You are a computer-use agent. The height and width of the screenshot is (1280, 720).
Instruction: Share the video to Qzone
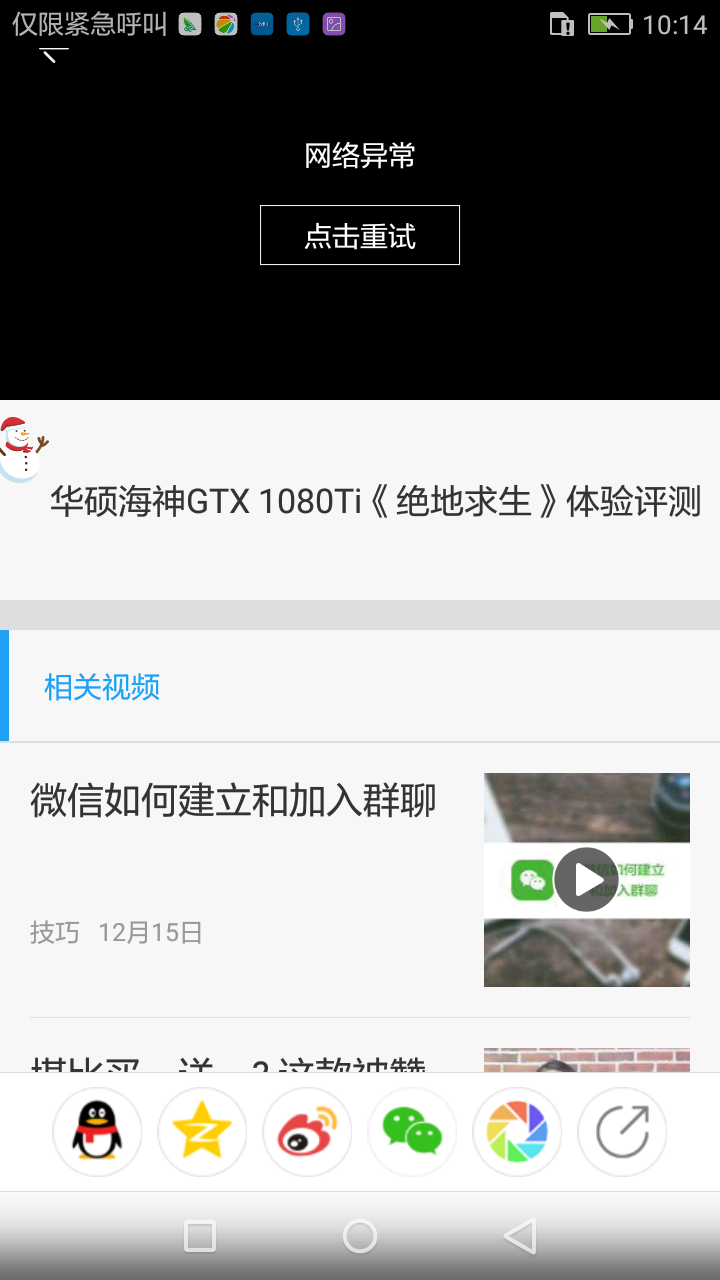point(202,1131)
